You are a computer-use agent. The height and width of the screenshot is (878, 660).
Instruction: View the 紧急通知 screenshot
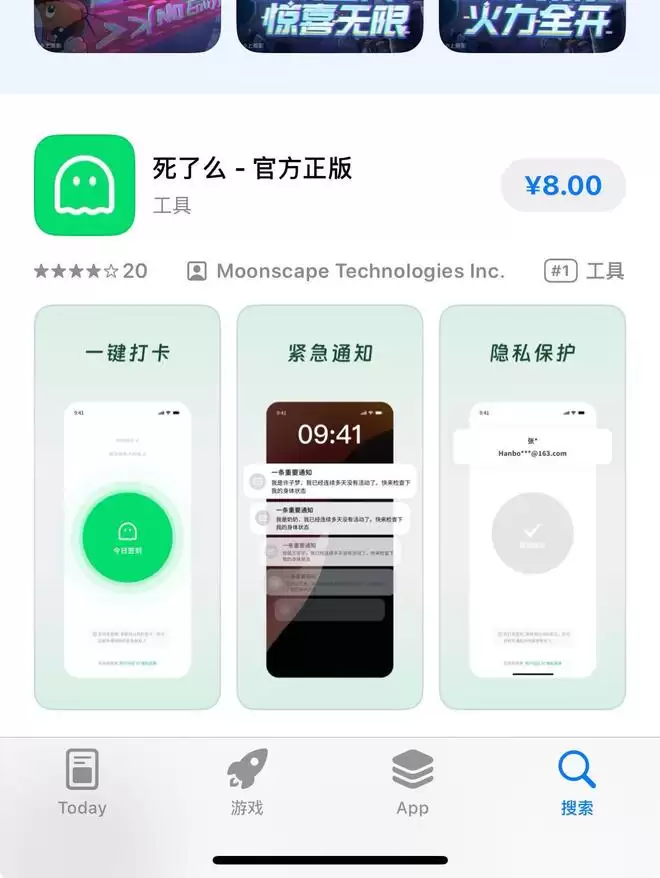329,507
